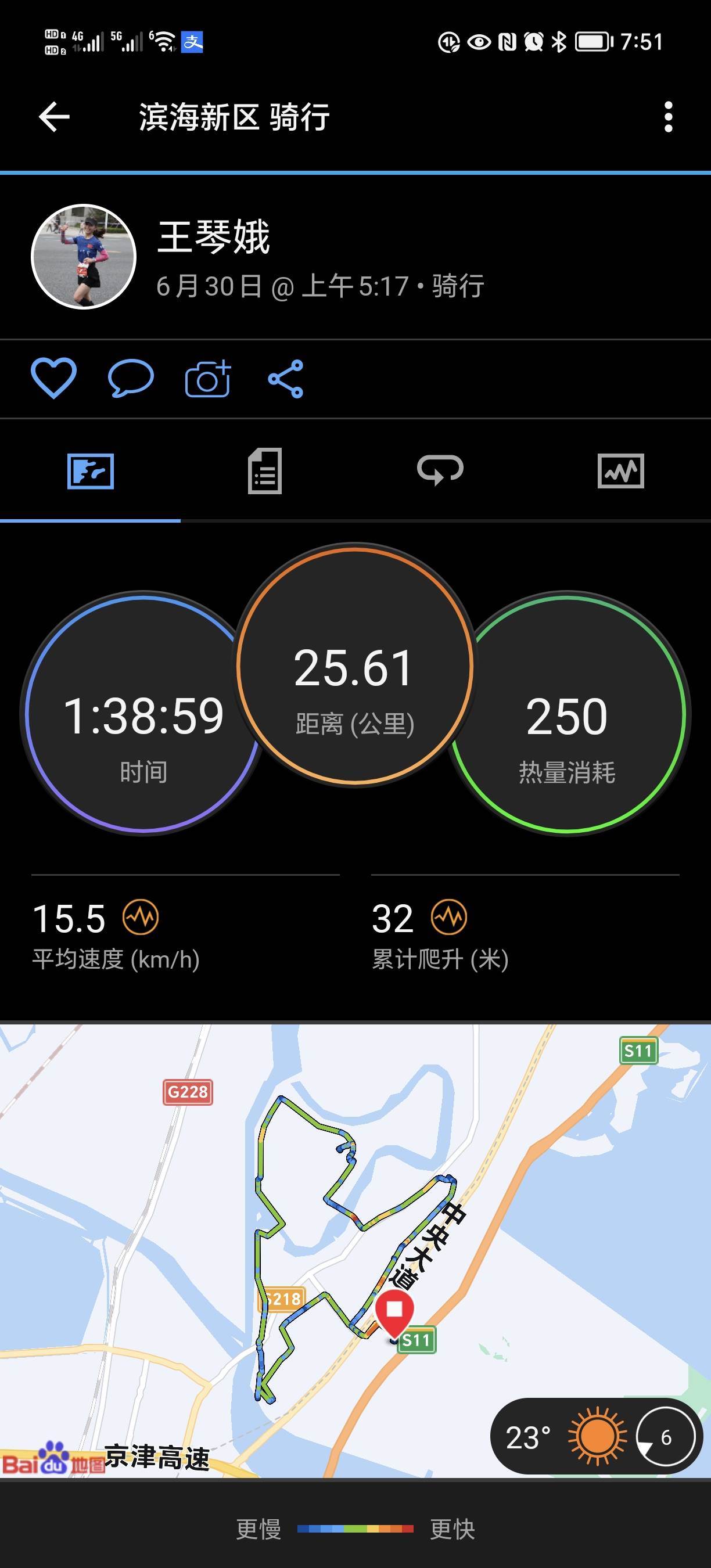Add a photo using the camera icon

(x=206, y=379)
